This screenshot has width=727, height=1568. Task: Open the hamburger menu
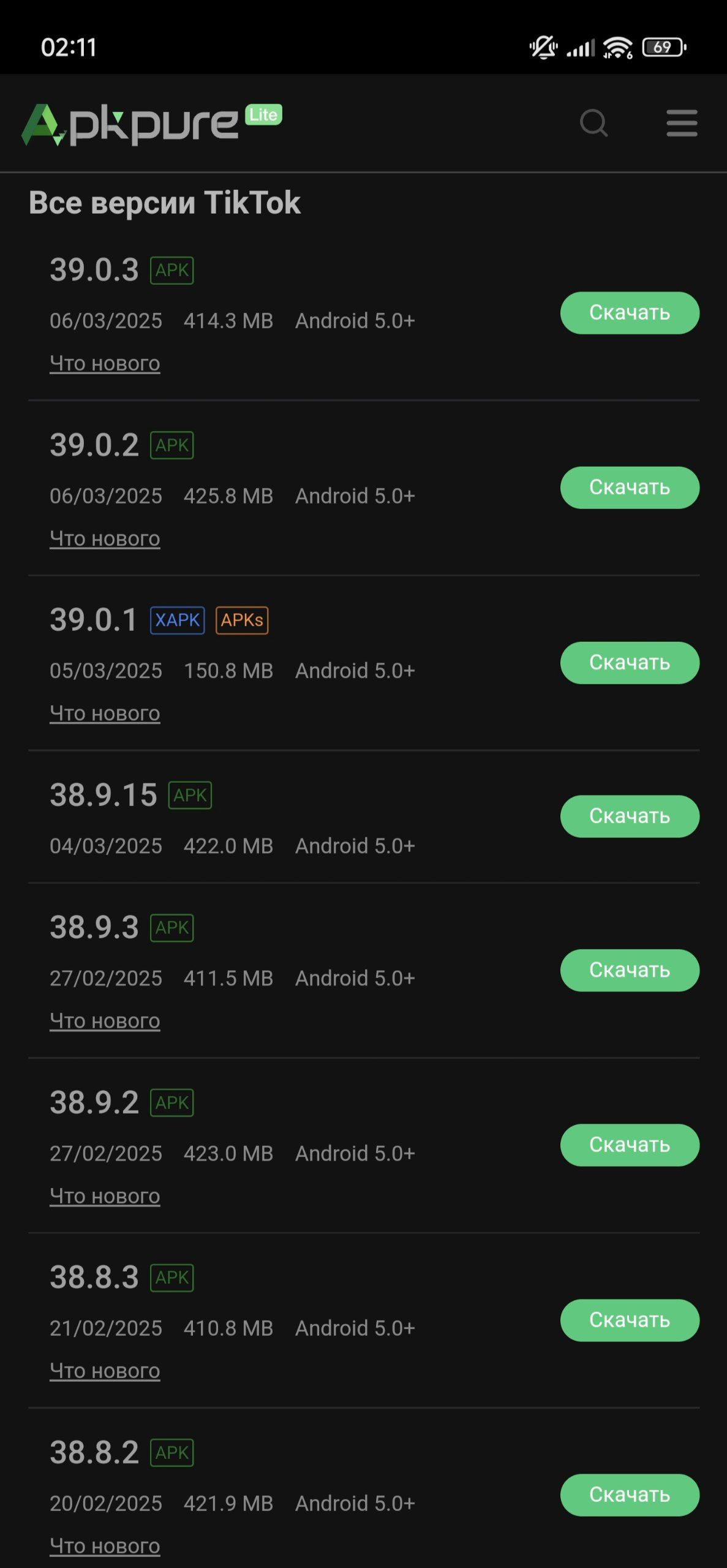(x=682, y=123)
